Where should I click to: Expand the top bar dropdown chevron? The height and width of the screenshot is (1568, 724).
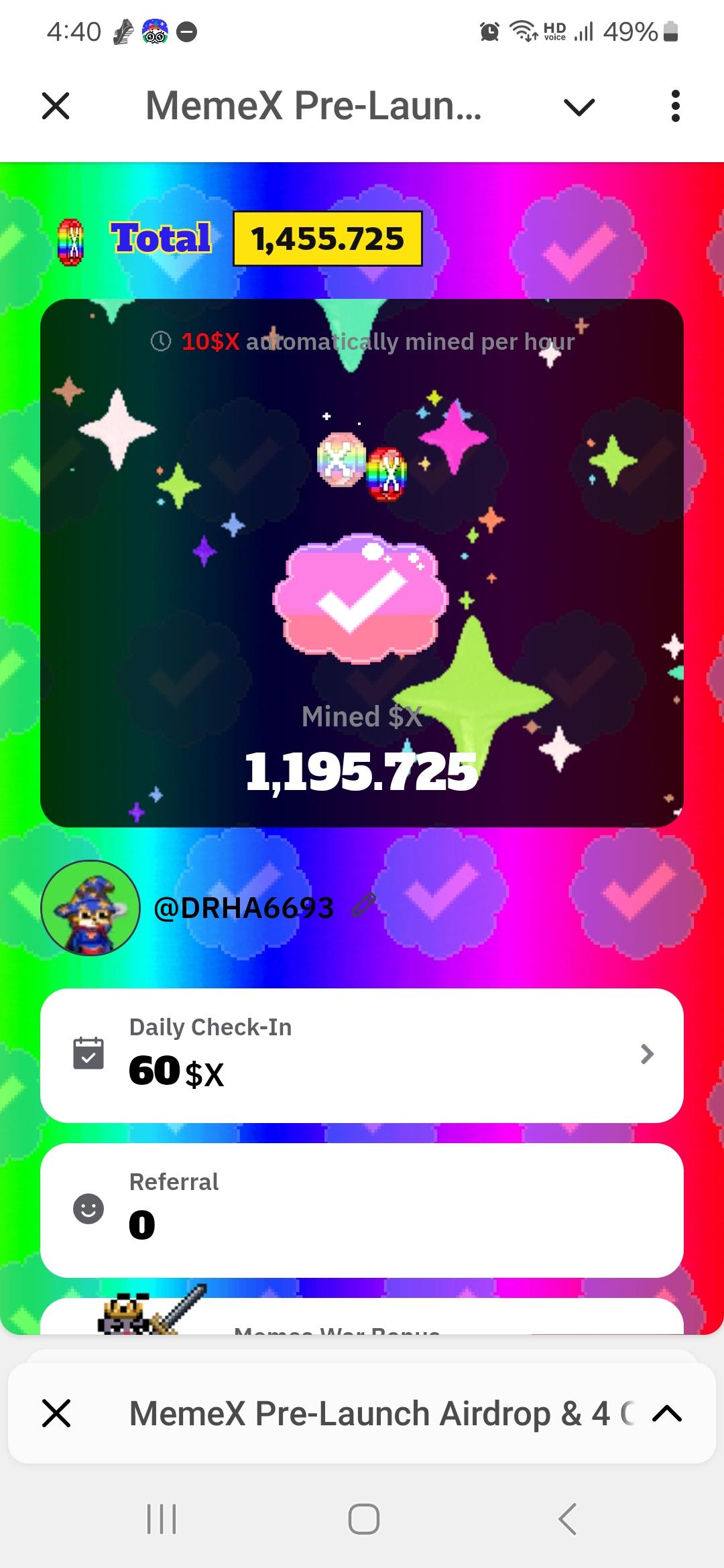[579, 107]
